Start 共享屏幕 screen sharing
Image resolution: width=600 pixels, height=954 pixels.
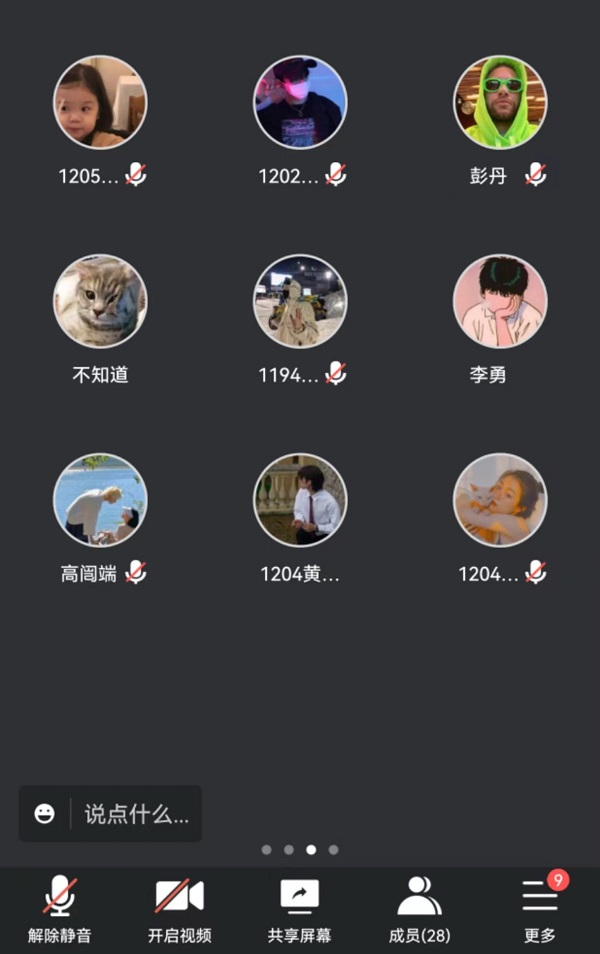(299, 906)
